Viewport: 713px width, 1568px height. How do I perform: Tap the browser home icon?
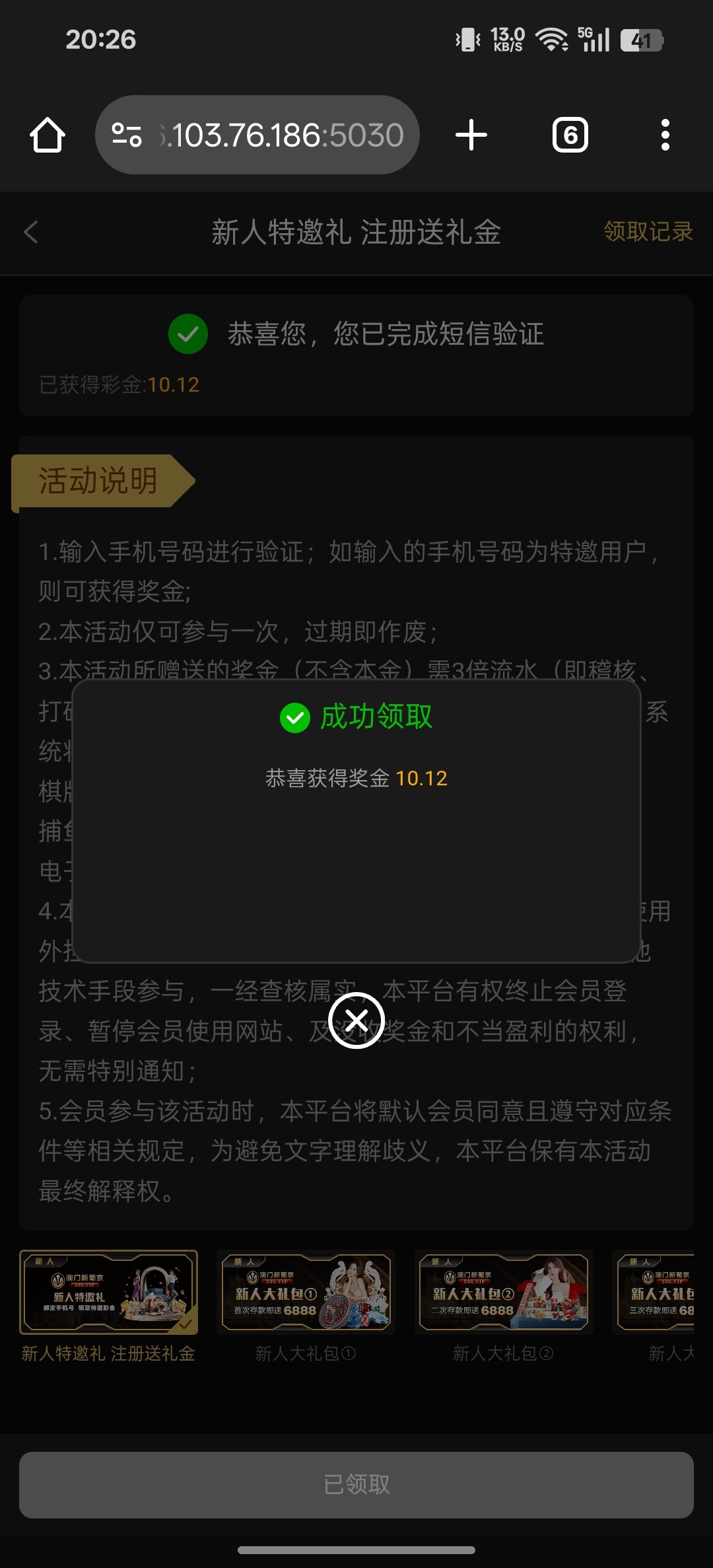(x=48, y=135)
